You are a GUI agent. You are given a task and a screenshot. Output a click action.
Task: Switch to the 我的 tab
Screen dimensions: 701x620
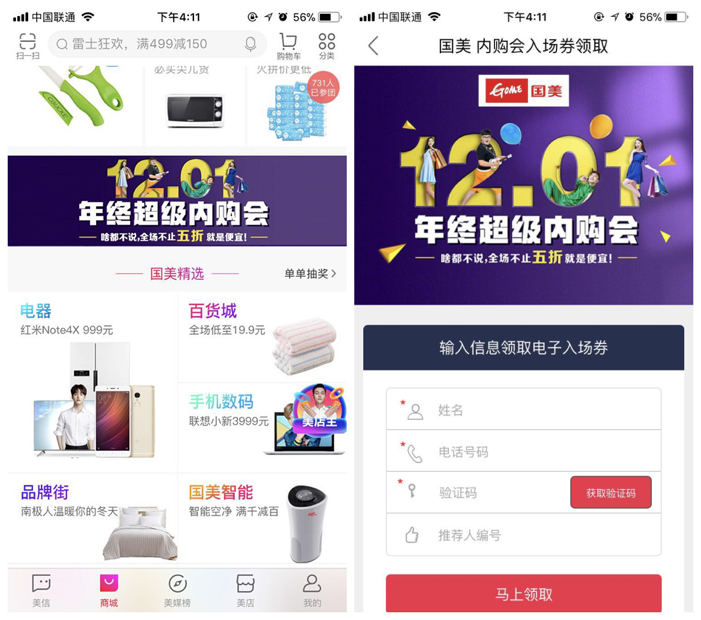[x=313, y=590]
